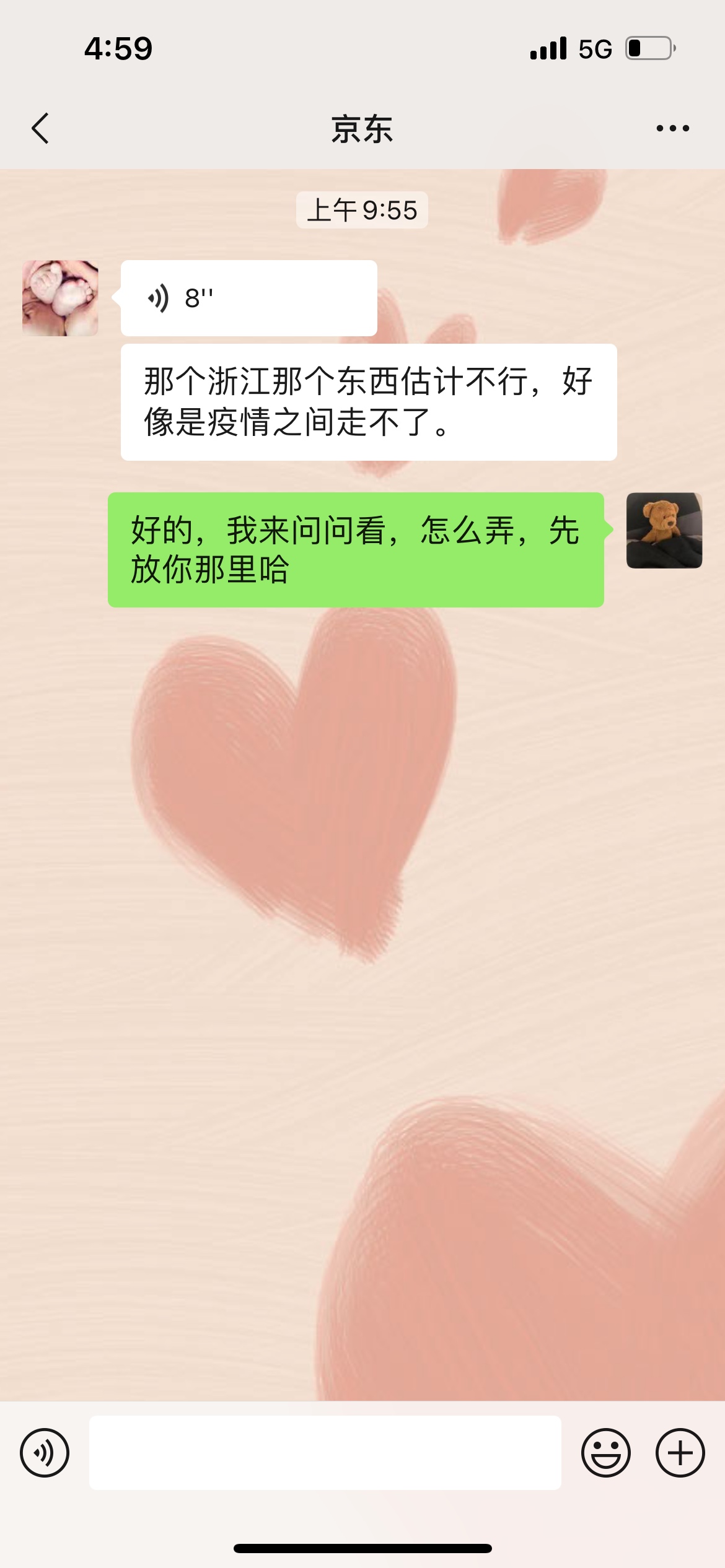Open the emoji panel
The height and width of the screenshot is (1568, 725).
pos(606,1452)
